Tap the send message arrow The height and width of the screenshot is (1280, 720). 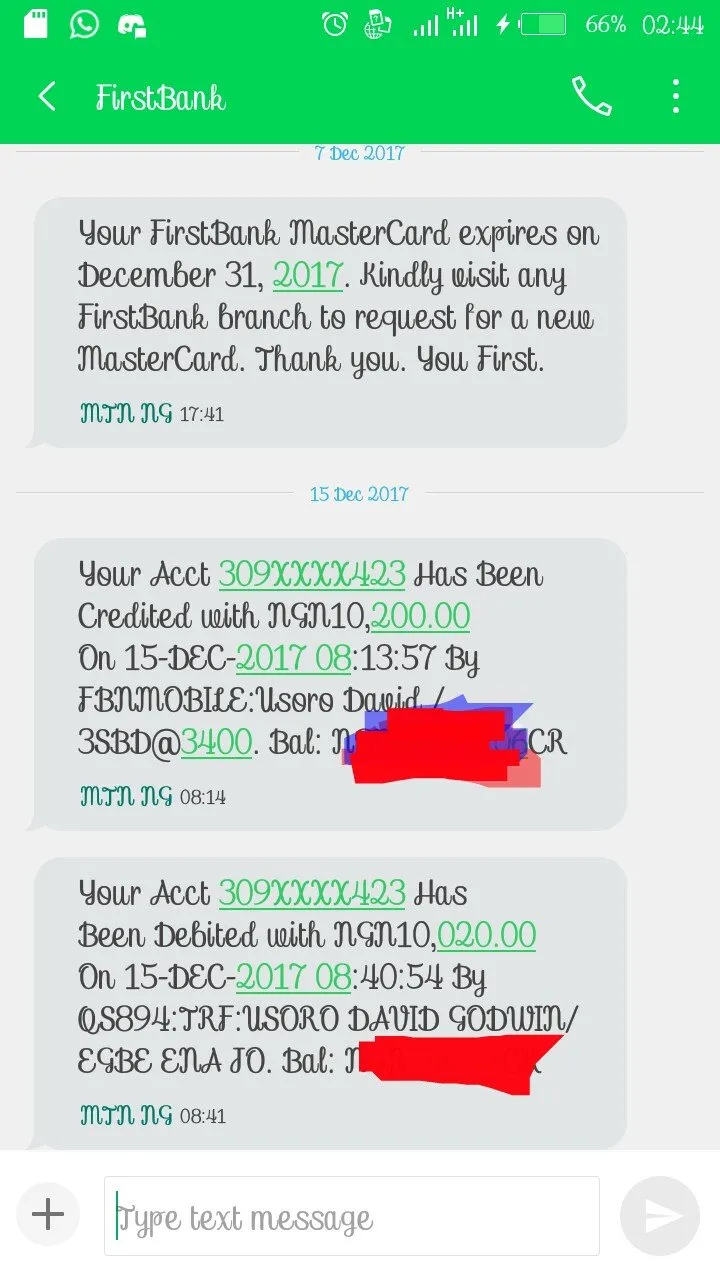coord(660,1216)
